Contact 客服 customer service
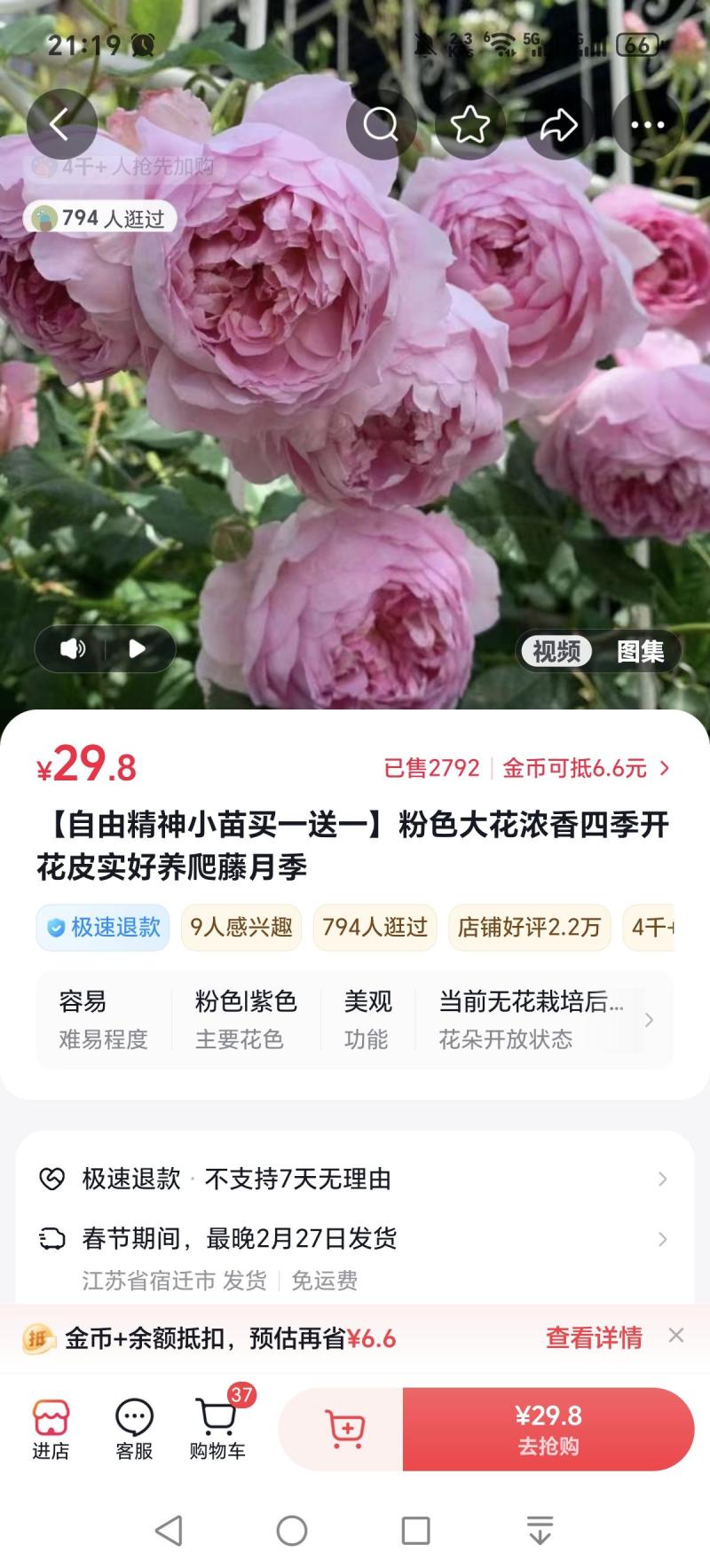Viewport: 710px width, 1568px height. click(x=134, y=1430)
